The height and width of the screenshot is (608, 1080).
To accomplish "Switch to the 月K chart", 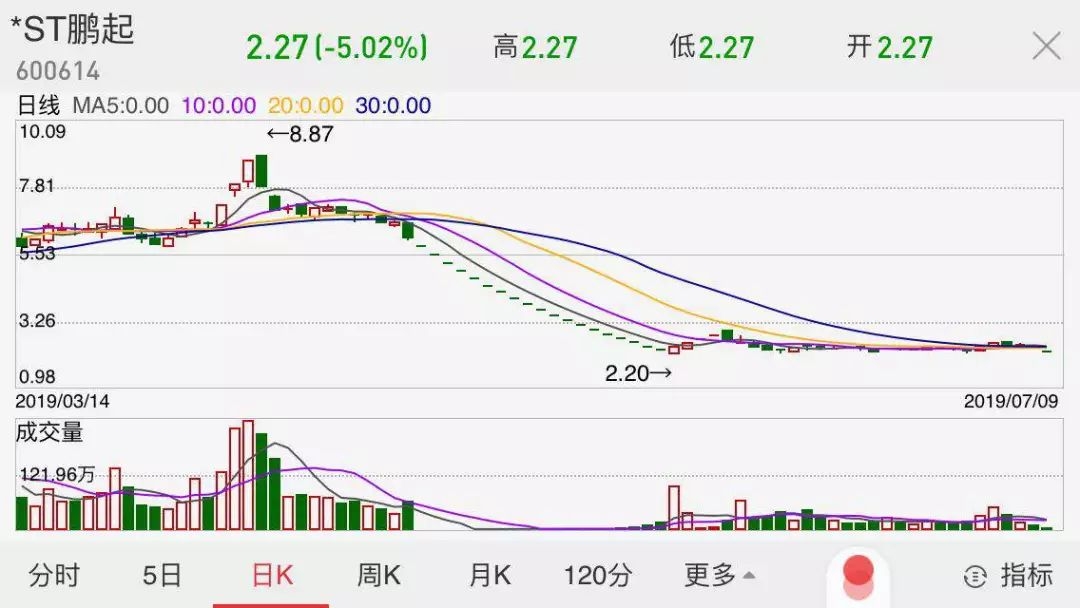I will click(x=490, y=575).
